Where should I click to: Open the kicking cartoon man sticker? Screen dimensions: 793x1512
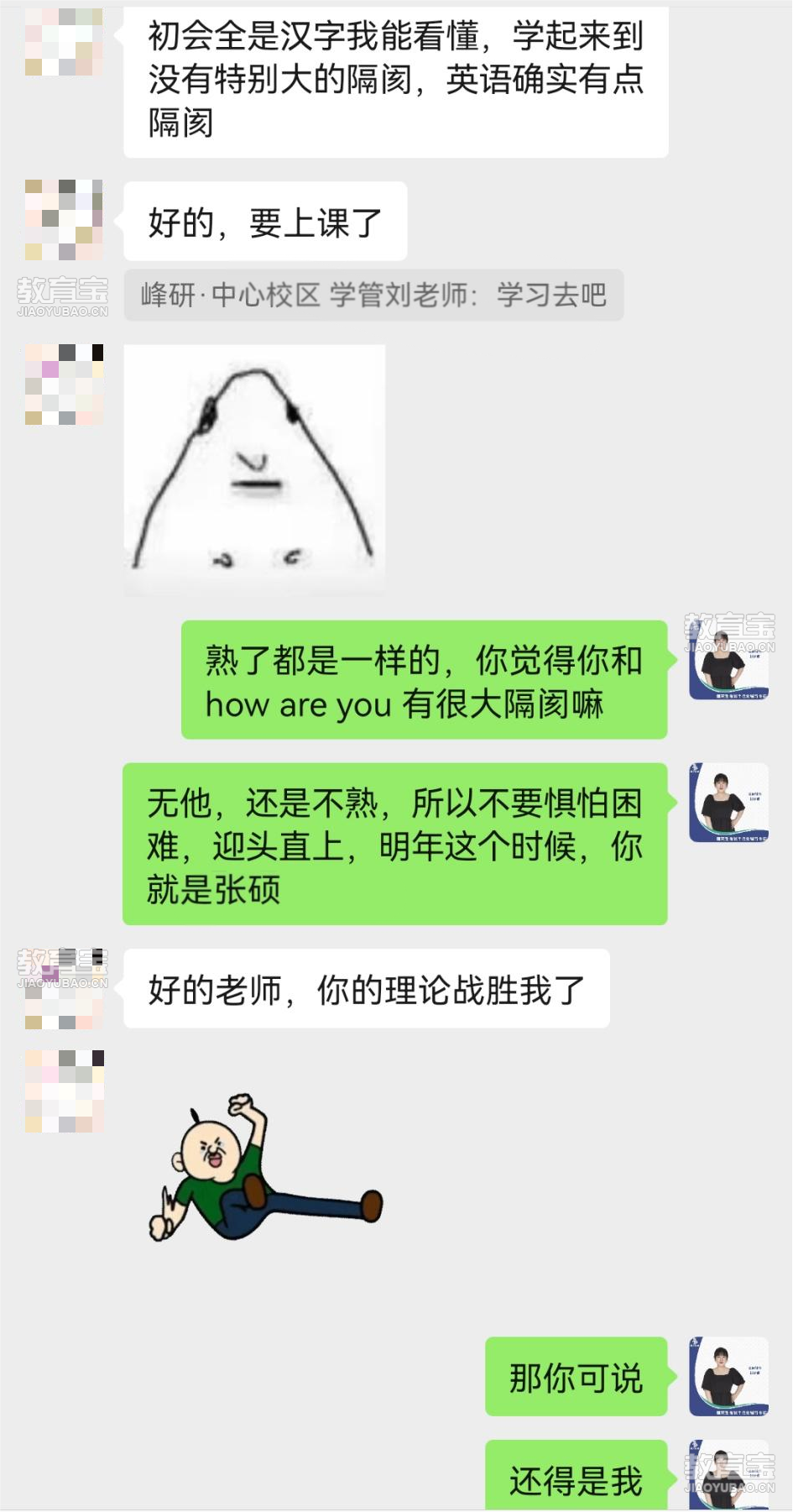(265, 1167)
